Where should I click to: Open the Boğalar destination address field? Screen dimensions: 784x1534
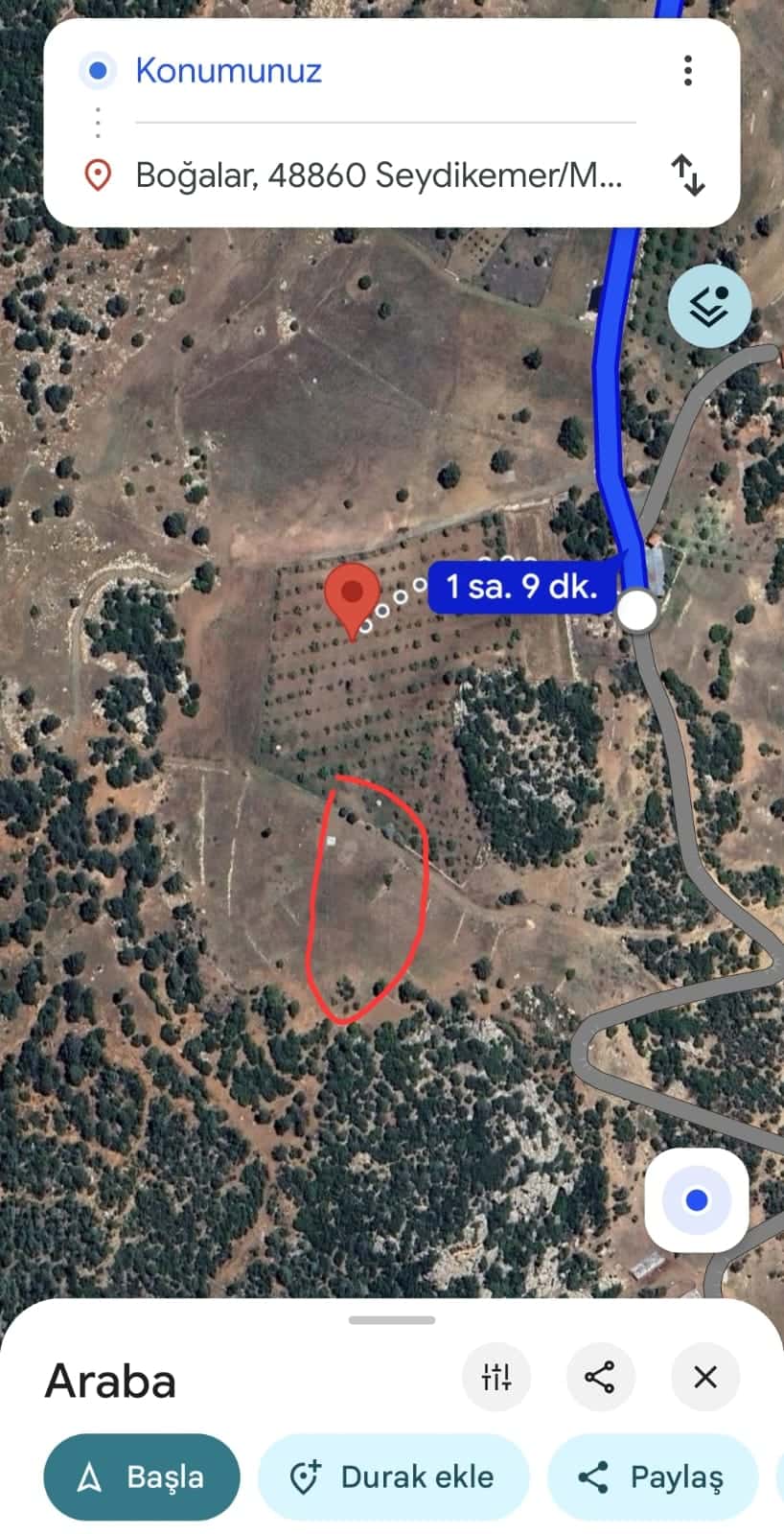(x=379, y=175)
